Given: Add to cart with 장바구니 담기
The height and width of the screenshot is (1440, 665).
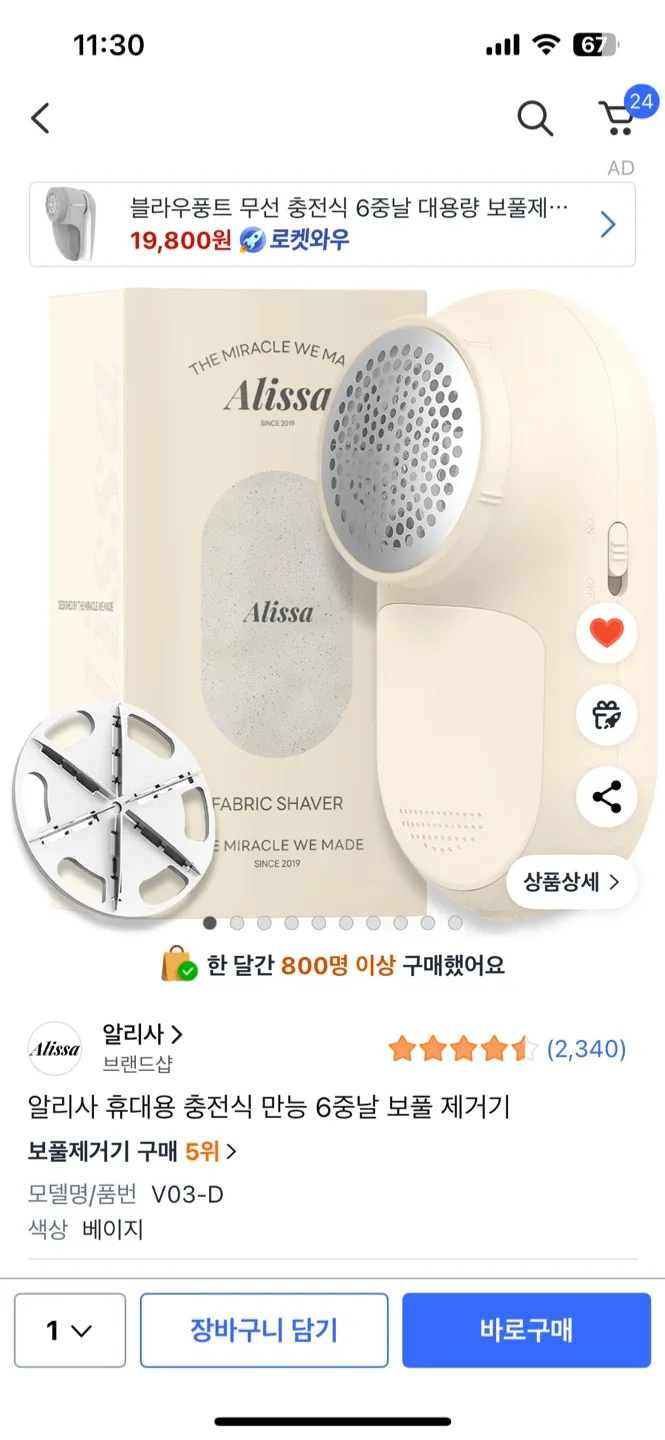Looking at the screenshot, I should point(264,1330).
